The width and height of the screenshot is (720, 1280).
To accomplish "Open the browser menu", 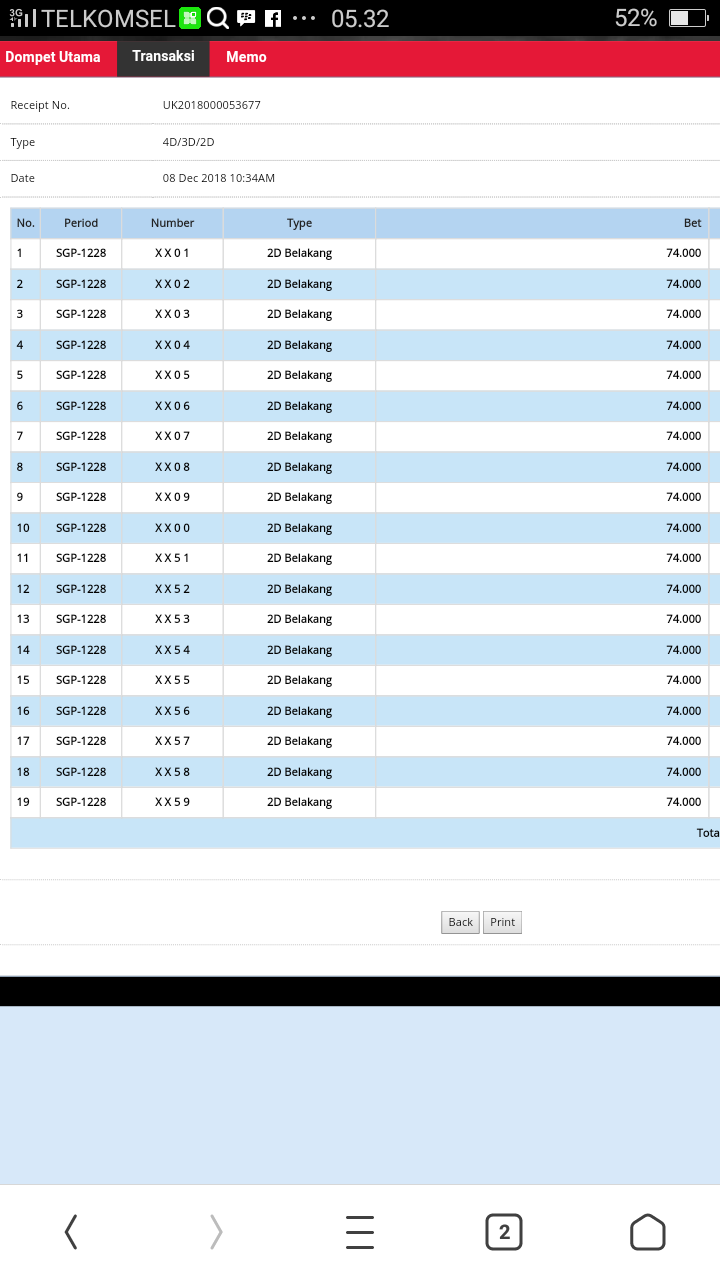I will [x=360, y=1232].
